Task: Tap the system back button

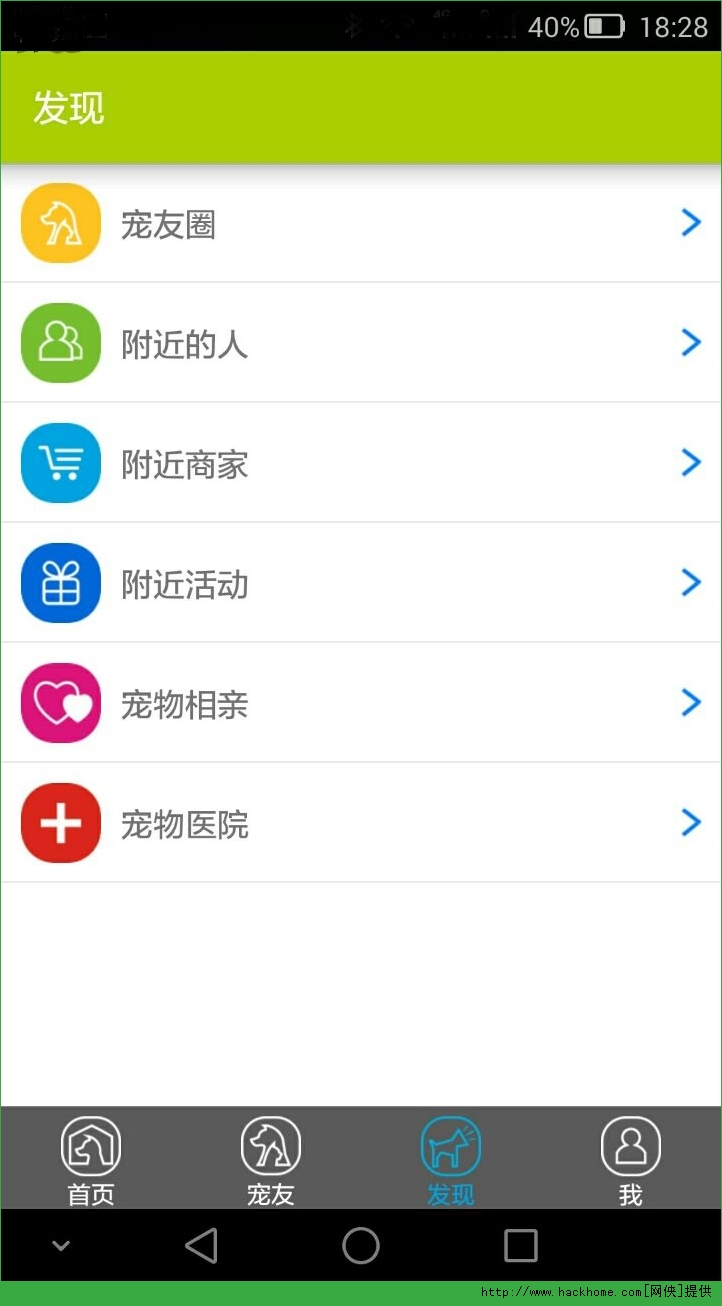Action: pos(201,1246)
